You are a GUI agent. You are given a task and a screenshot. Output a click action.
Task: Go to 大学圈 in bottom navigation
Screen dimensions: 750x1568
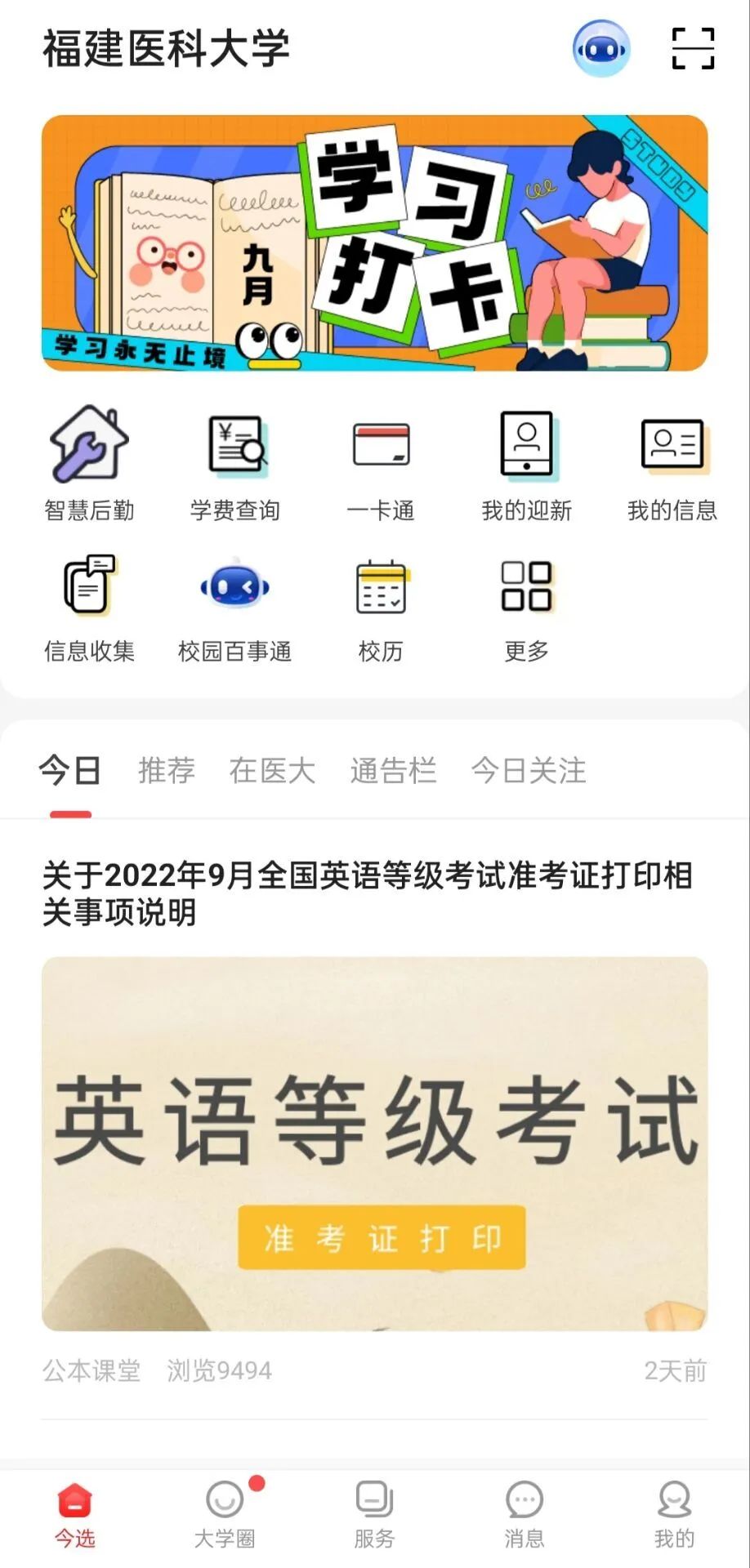coord(225,1516)
